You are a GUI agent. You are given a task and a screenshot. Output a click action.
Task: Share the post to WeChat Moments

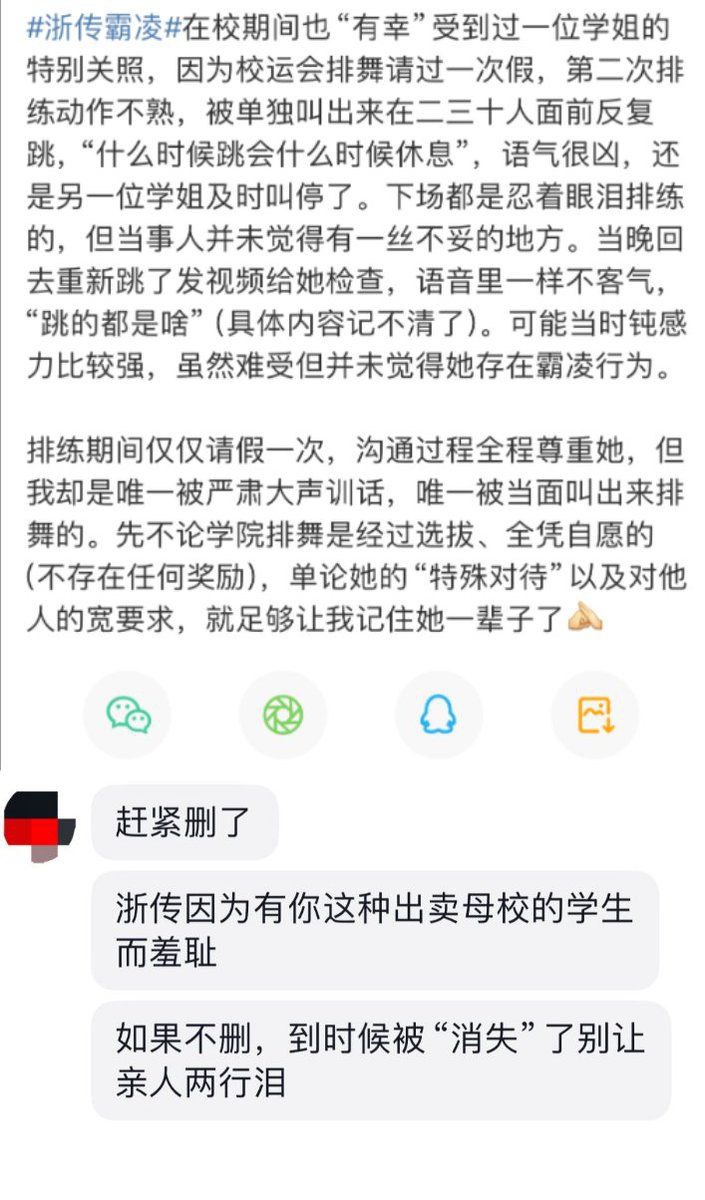[x=283, y=715]
